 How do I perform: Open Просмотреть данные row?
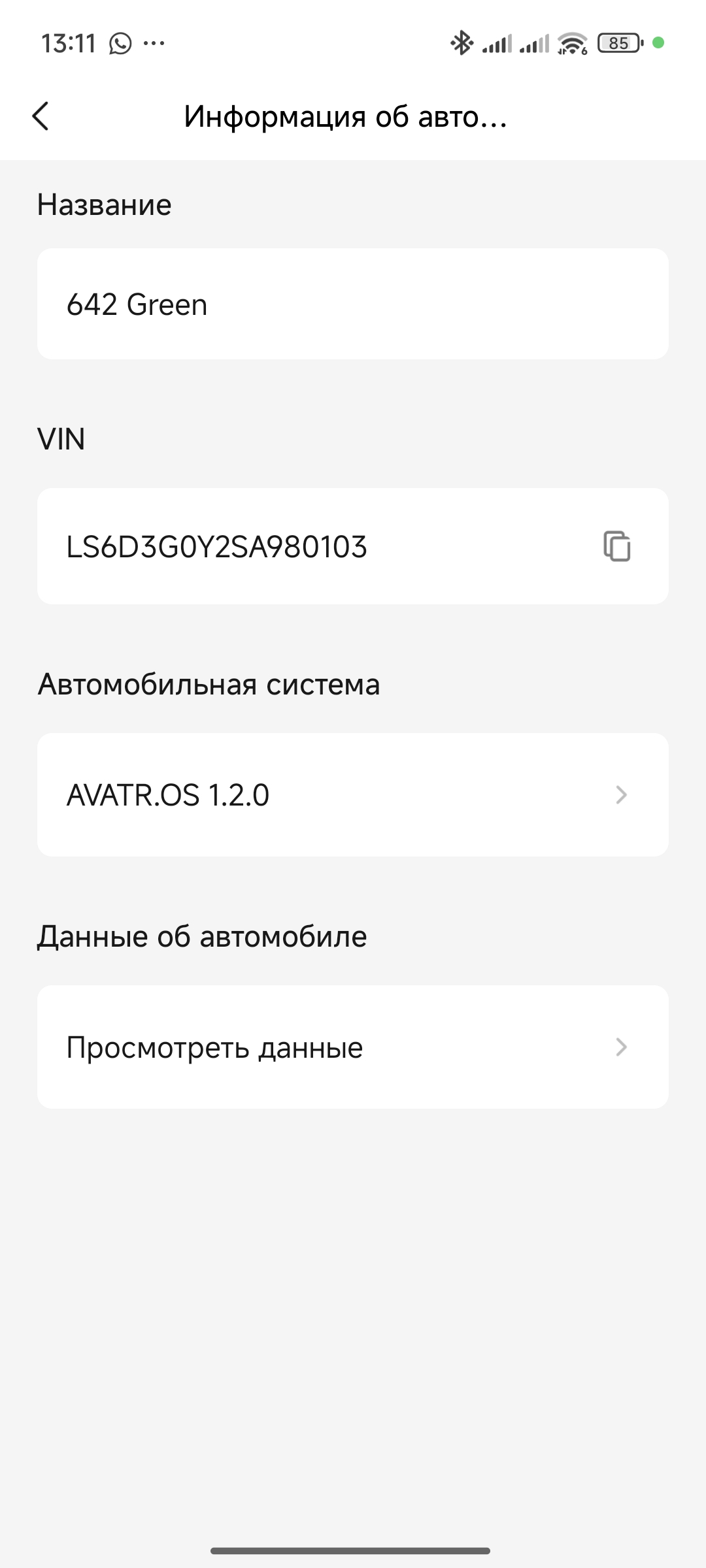pyautogui.click(x=352, y=1047)
